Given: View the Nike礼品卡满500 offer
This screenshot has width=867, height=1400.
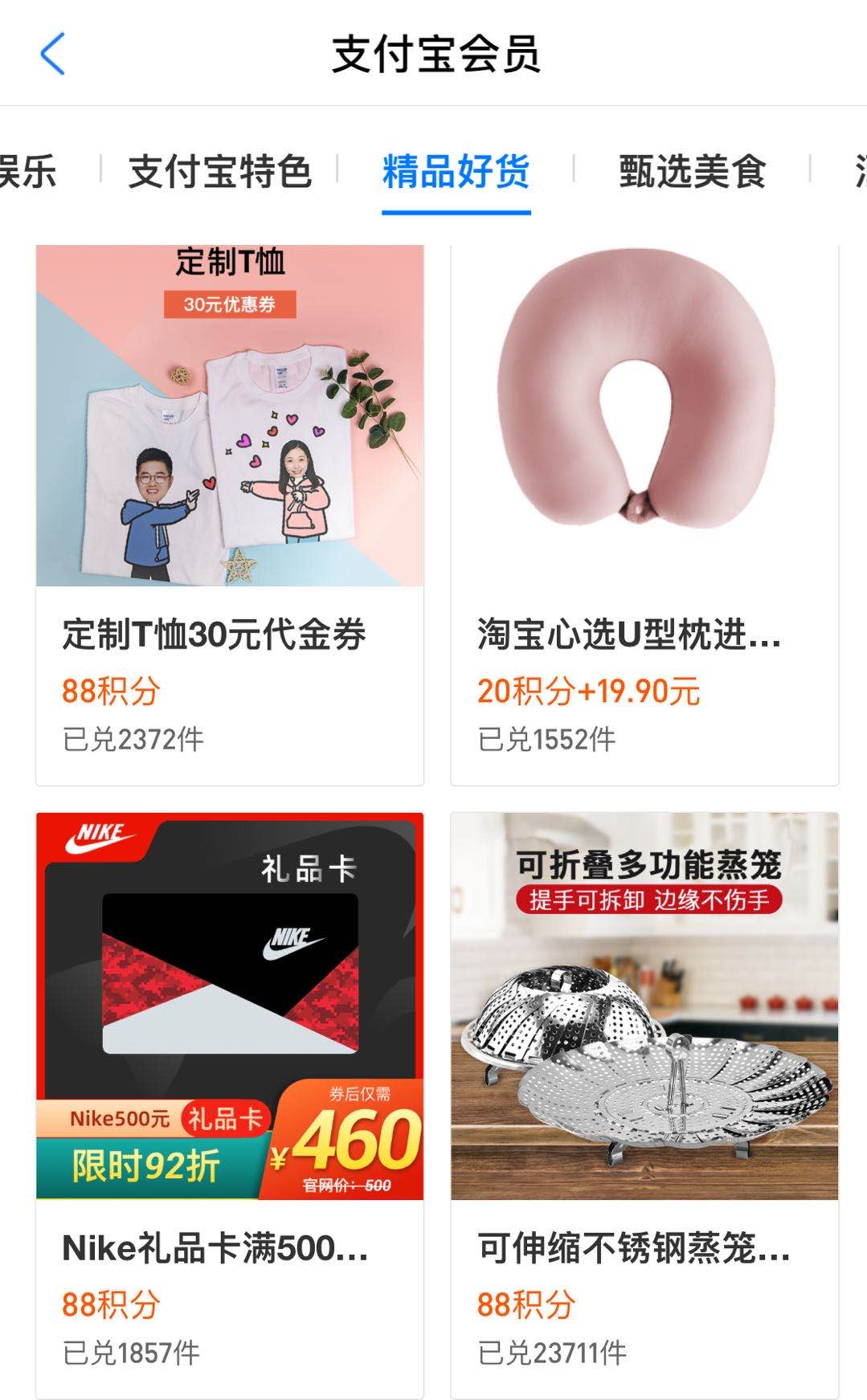Looking at the screenshot, I should click(230, 1100).
